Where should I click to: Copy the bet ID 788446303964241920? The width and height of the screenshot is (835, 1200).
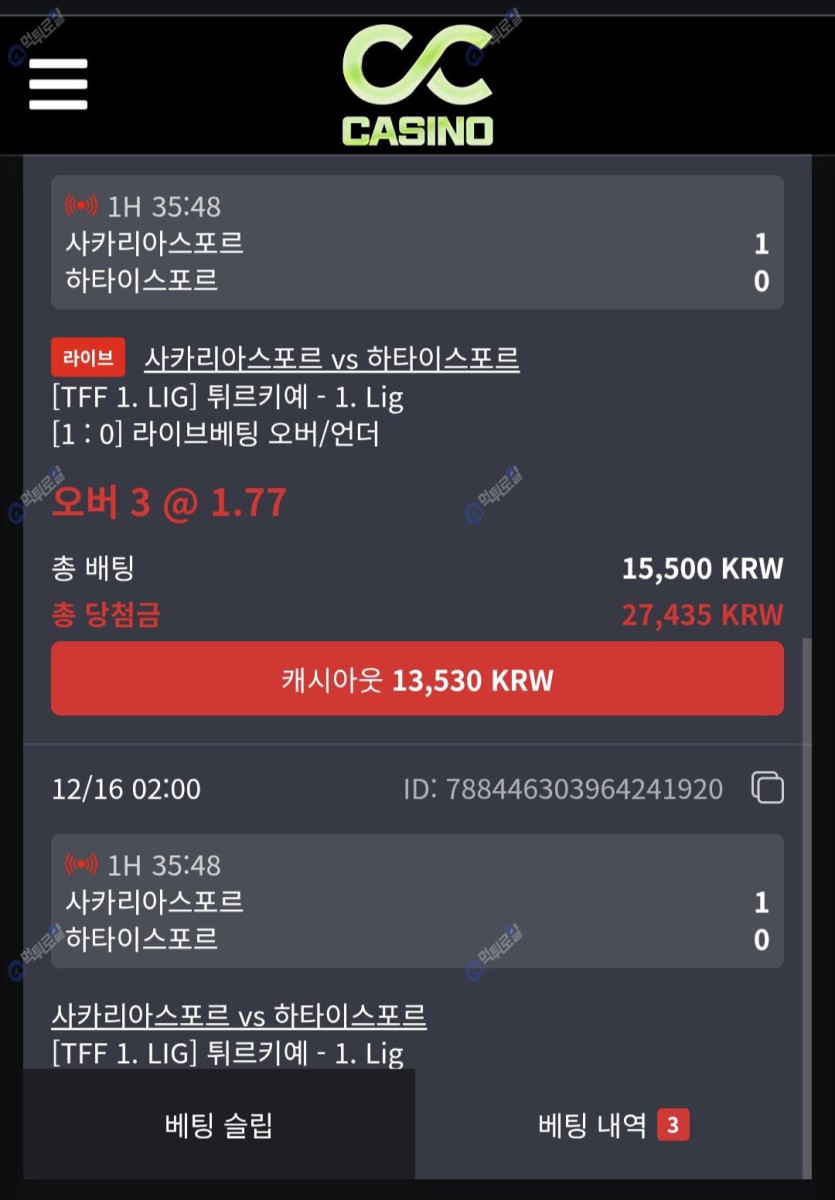[767, 788]
